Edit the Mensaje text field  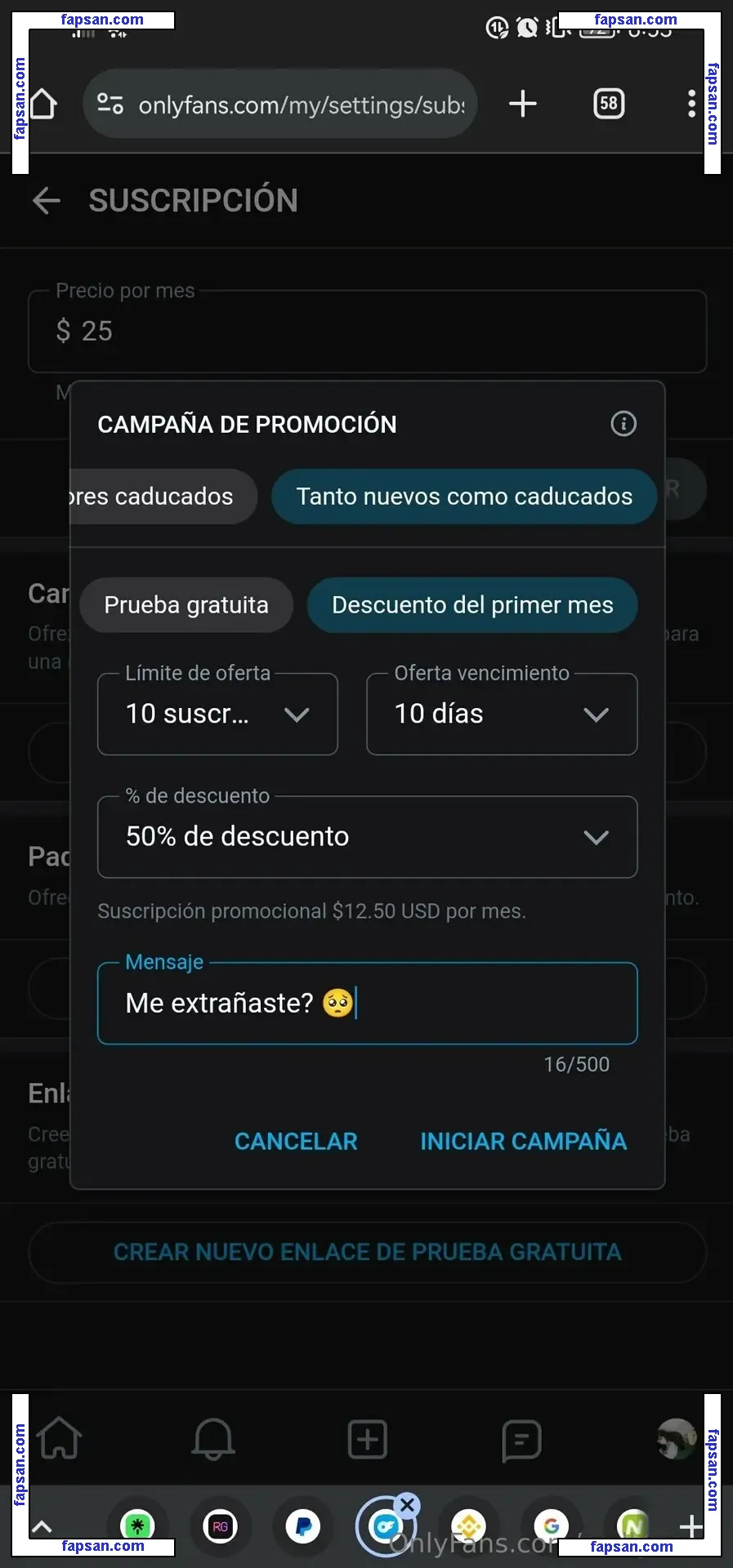[x=367, y=1004]
